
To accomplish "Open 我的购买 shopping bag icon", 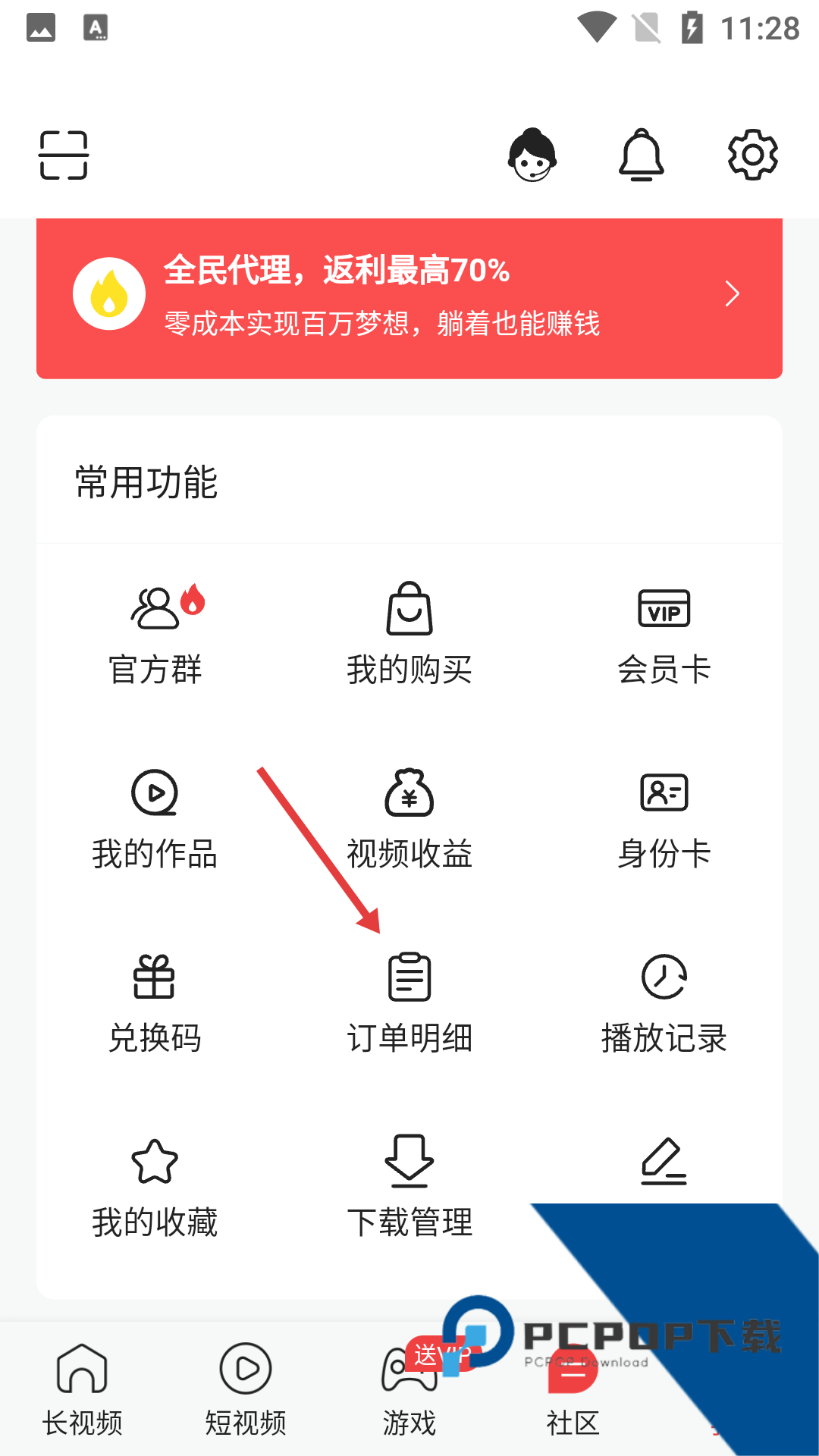I will pos(409,609).
